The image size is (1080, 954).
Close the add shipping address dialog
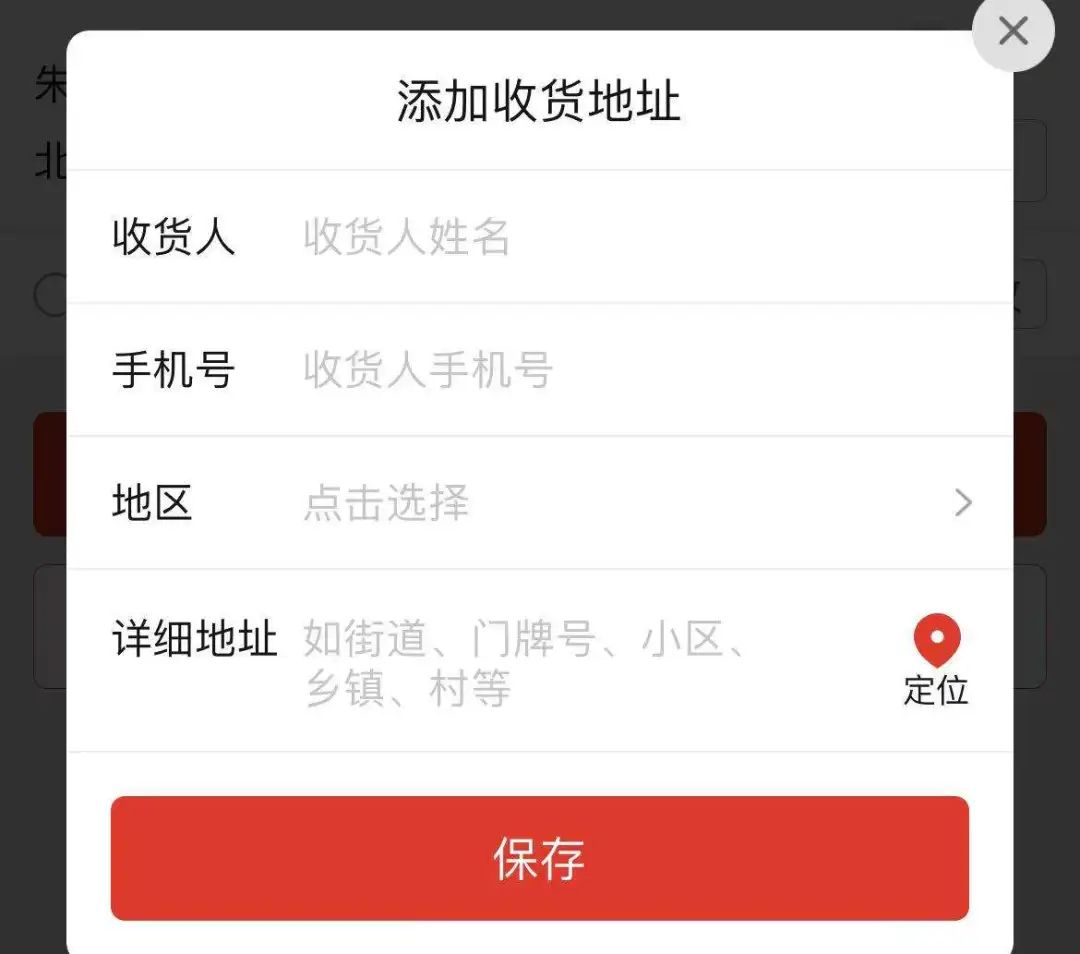[x=1012, y=31]
